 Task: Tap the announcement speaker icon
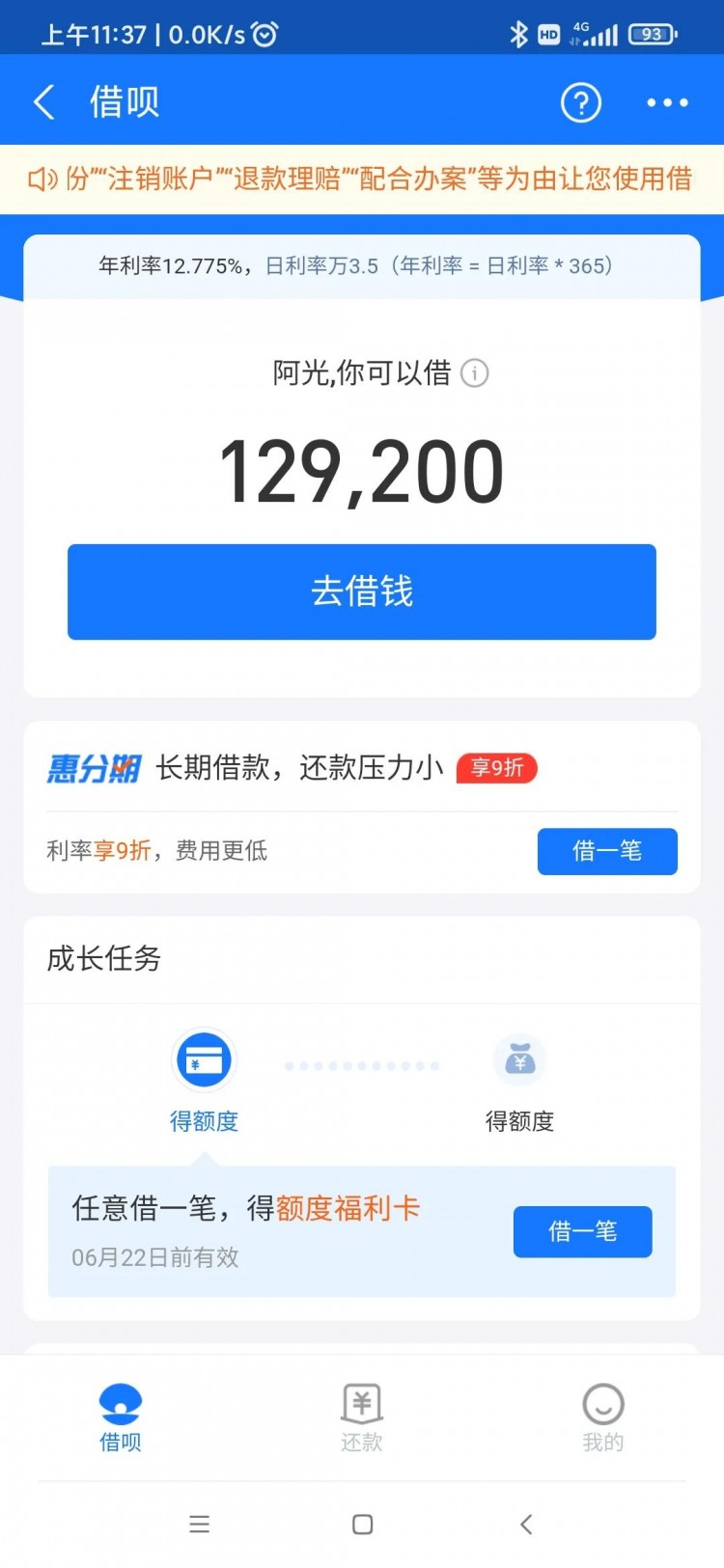(x=39, y=179)
